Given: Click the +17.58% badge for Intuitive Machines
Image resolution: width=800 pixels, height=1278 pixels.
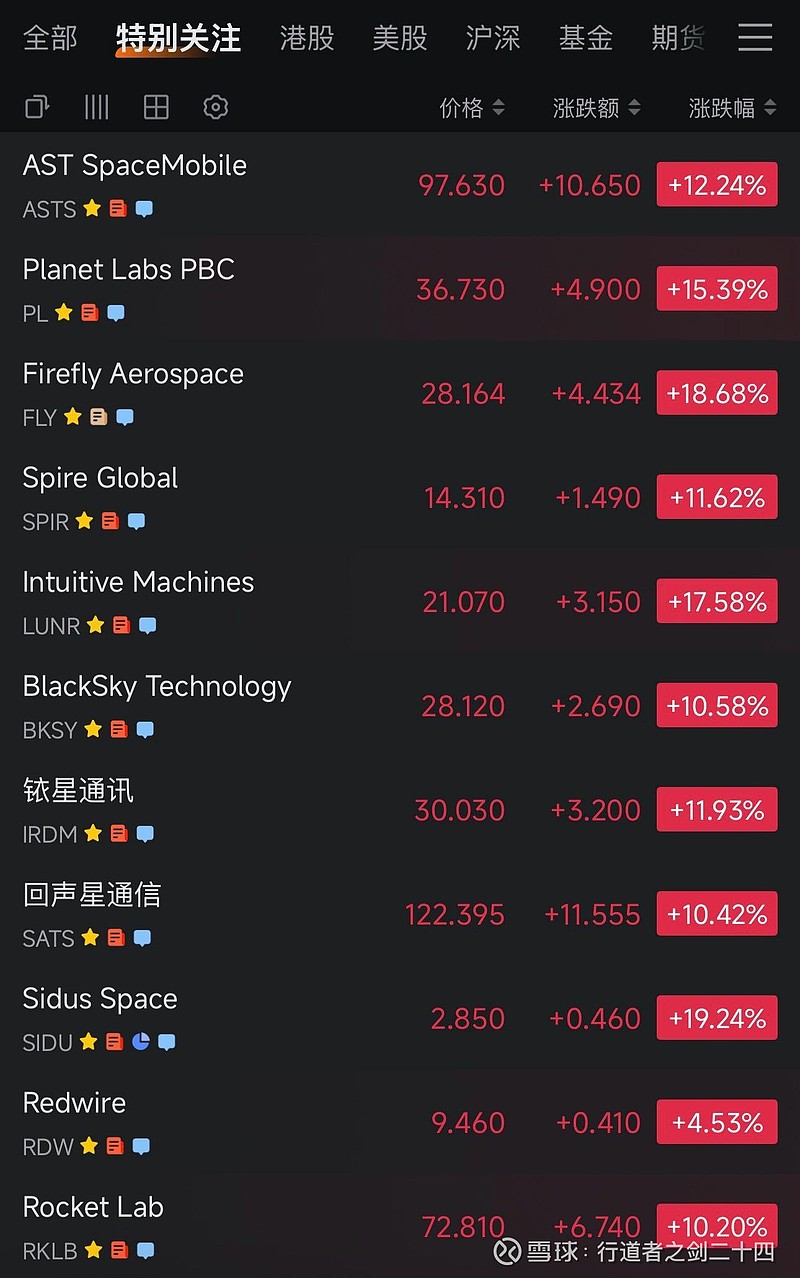Looking at the screenshot, I should click(x=717, y=601).
